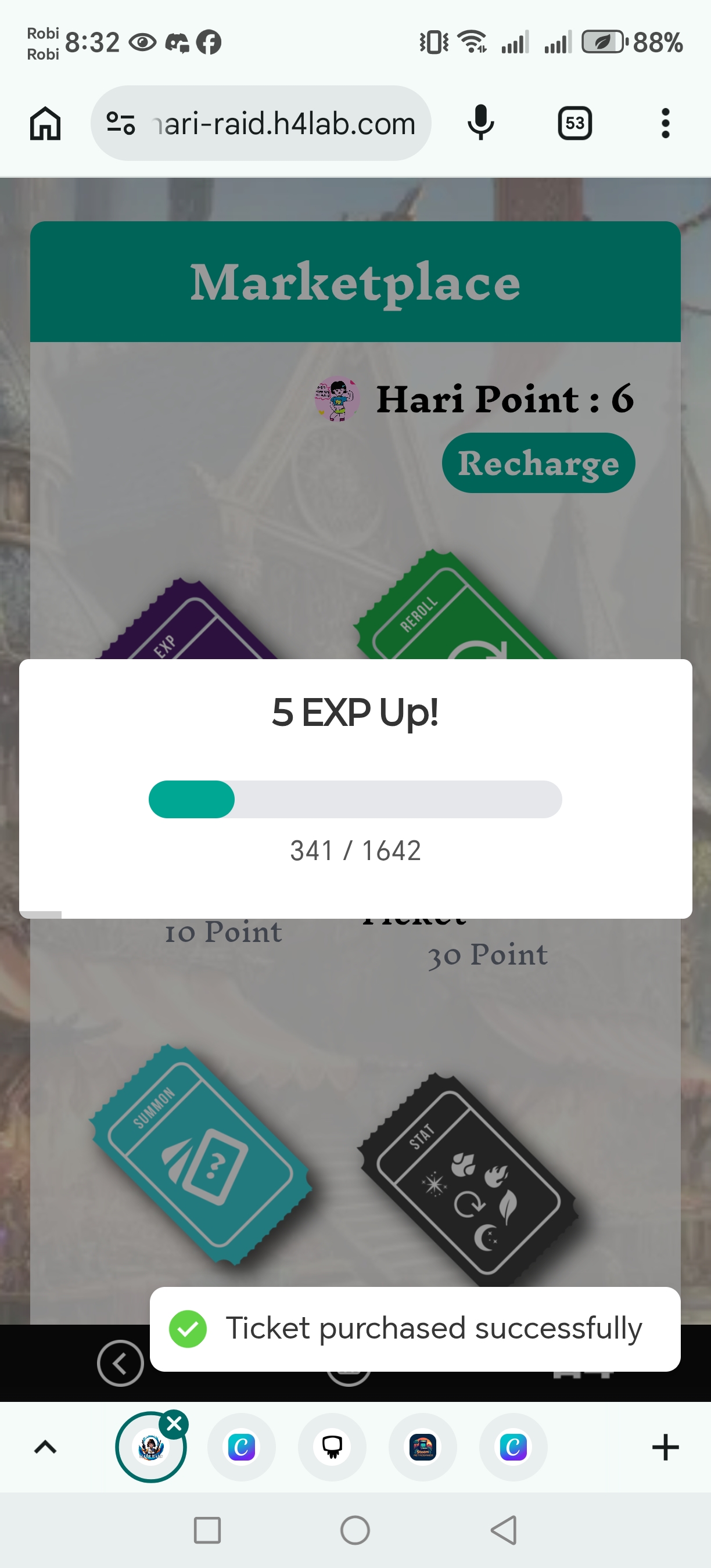Viewport: 711px width, 1568px height.
Task: Open the browser overflow menu
Action: [665, 124]
